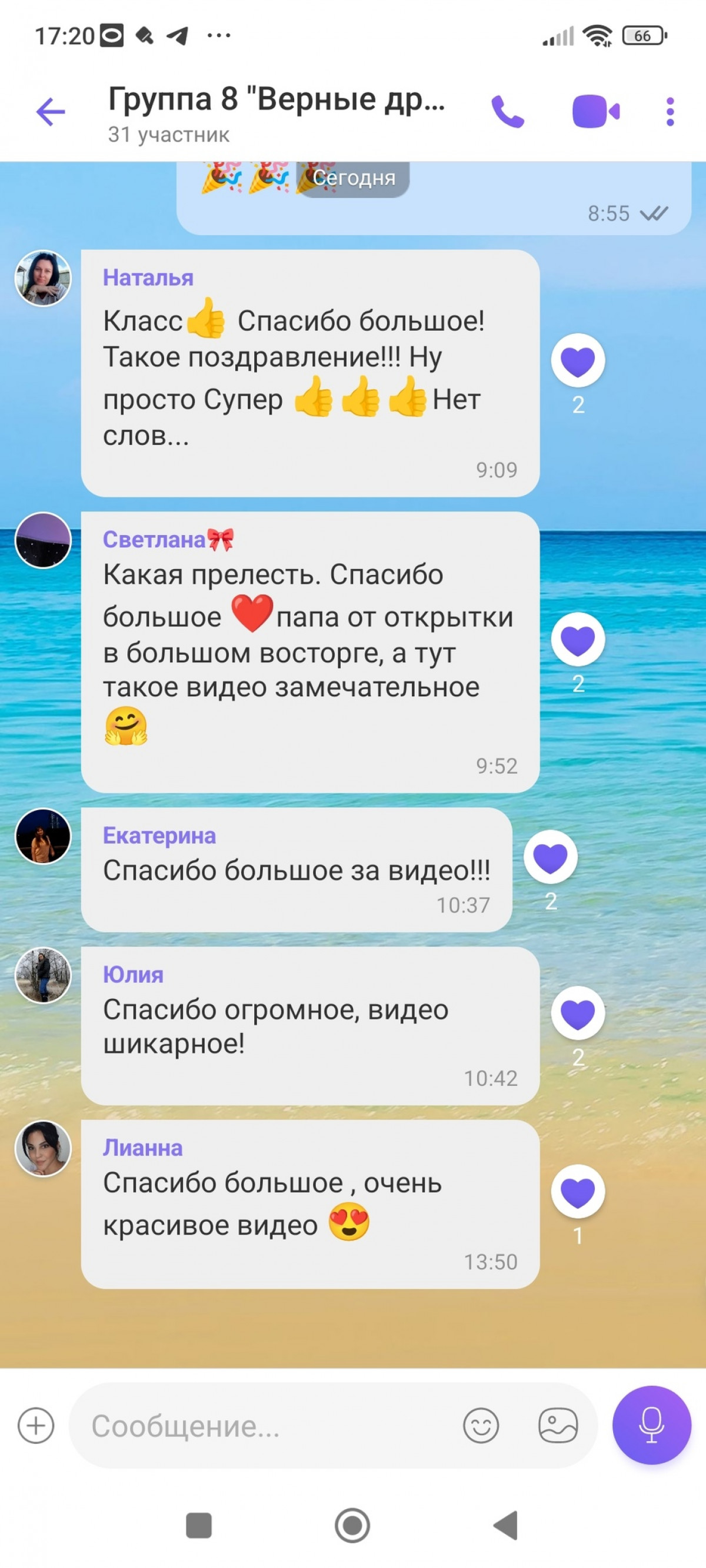Tap the plus attachment button

tap(36, 1426)
